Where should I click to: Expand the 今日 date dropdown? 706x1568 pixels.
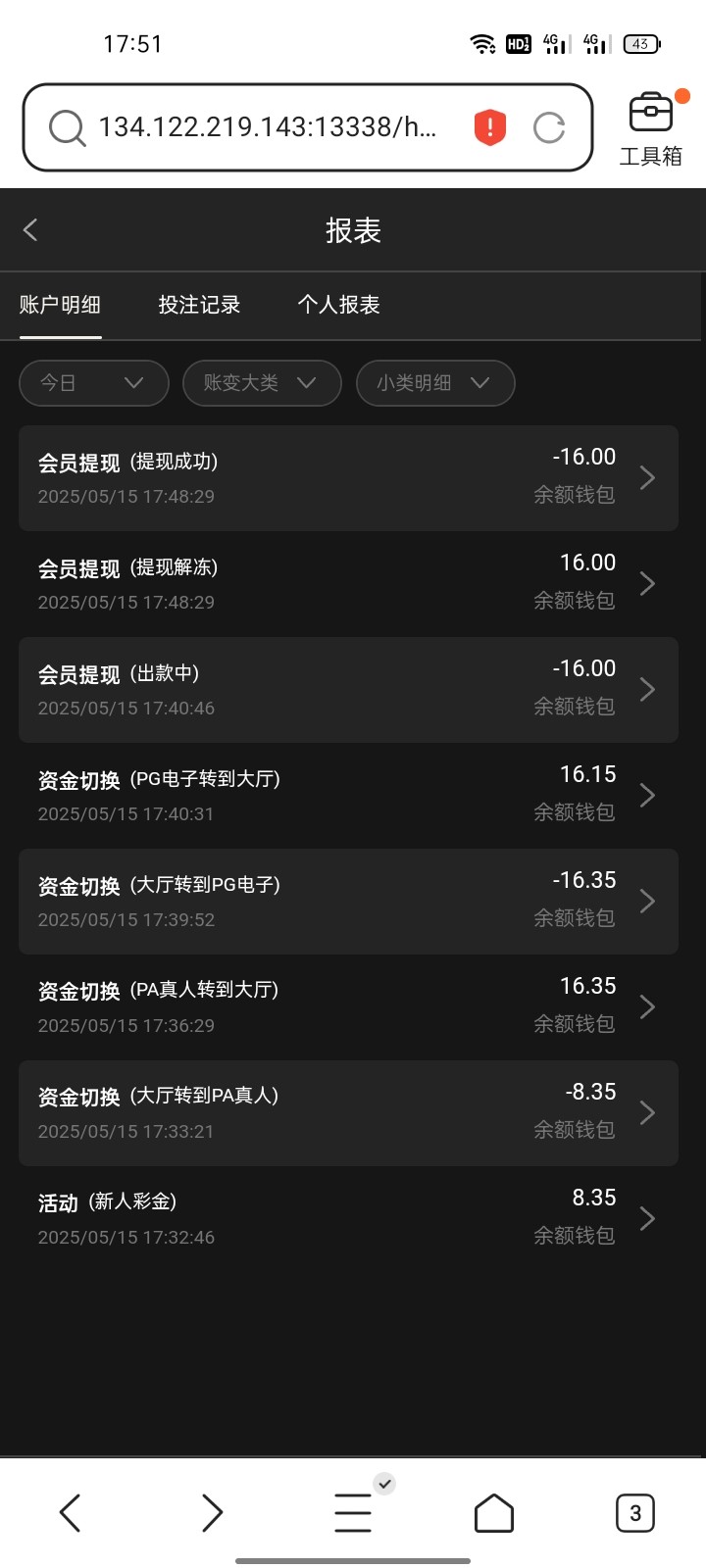[x=93, y=383]
